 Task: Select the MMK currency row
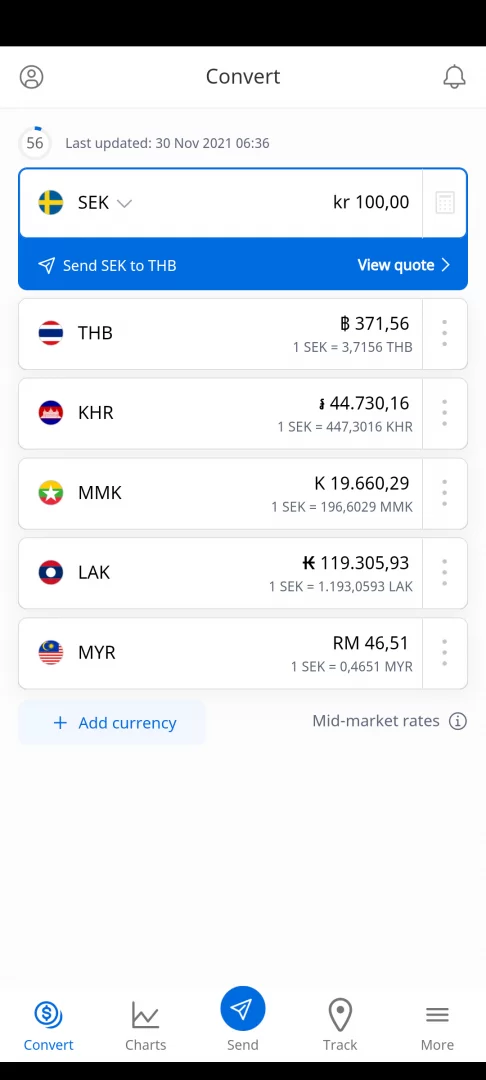[220, 493]
